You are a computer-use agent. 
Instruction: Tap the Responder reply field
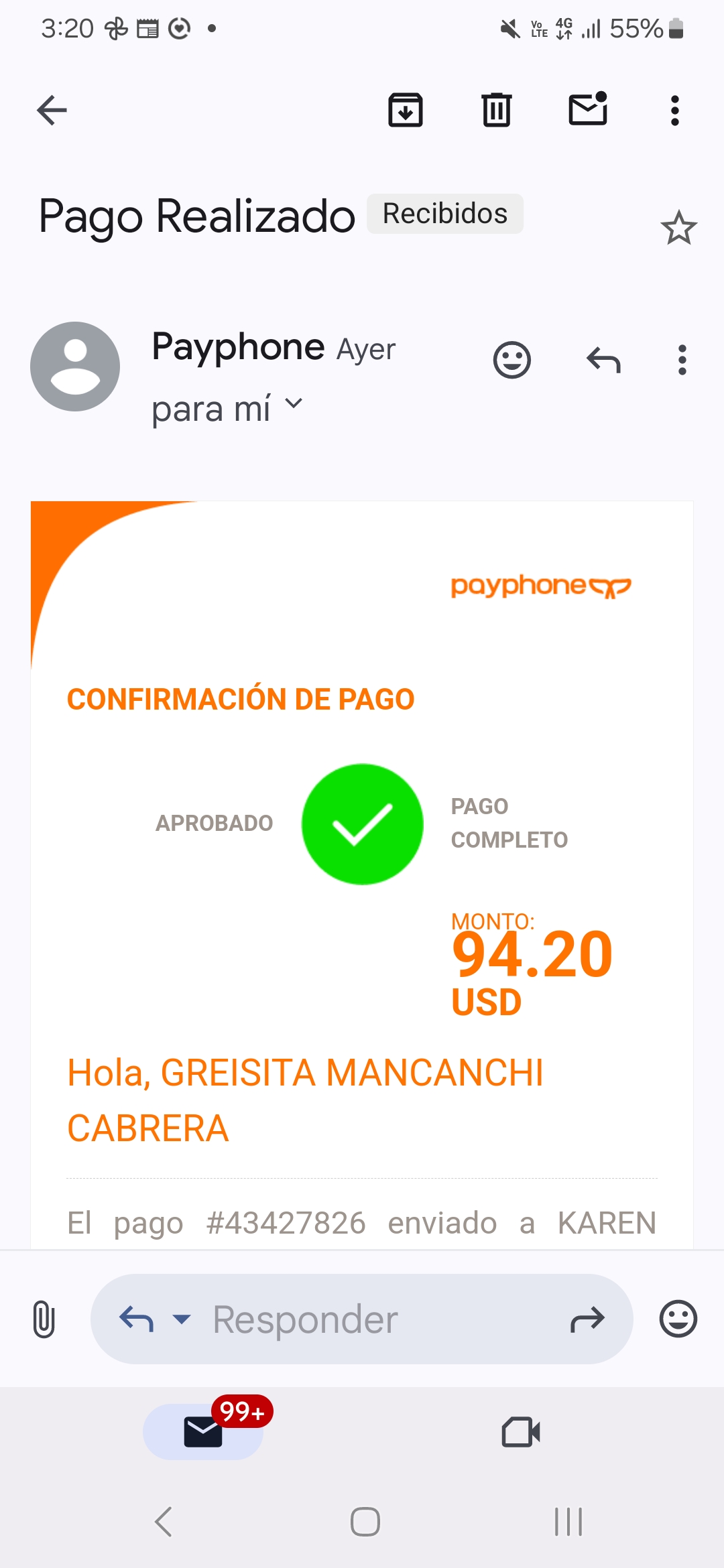point(362,1319)
